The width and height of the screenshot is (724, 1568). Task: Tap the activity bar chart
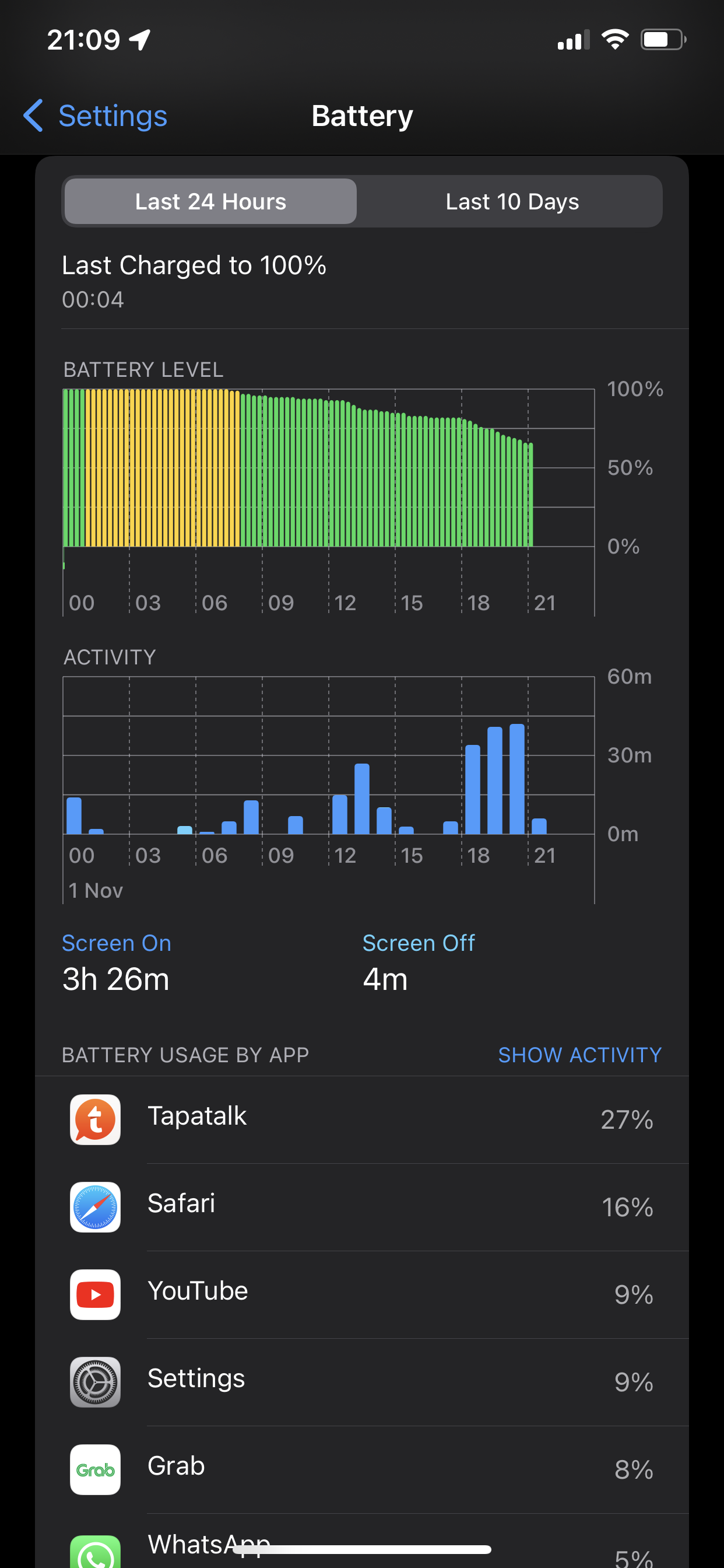coord(329,756)
